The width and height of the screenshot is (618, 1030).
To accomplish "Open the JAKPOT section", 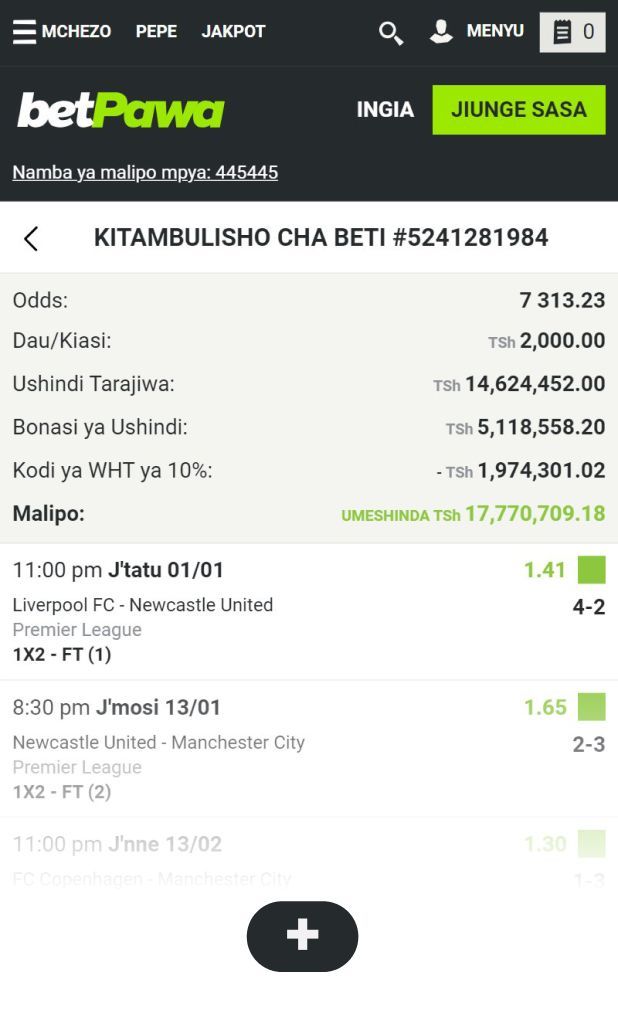I will click(x=233, y=32).
